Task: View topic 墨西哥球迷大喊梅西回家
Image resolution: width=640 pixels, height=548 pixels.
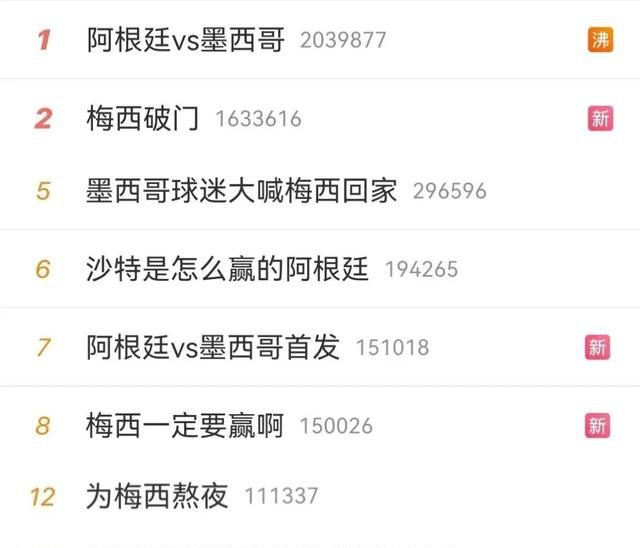Action: 242,190
